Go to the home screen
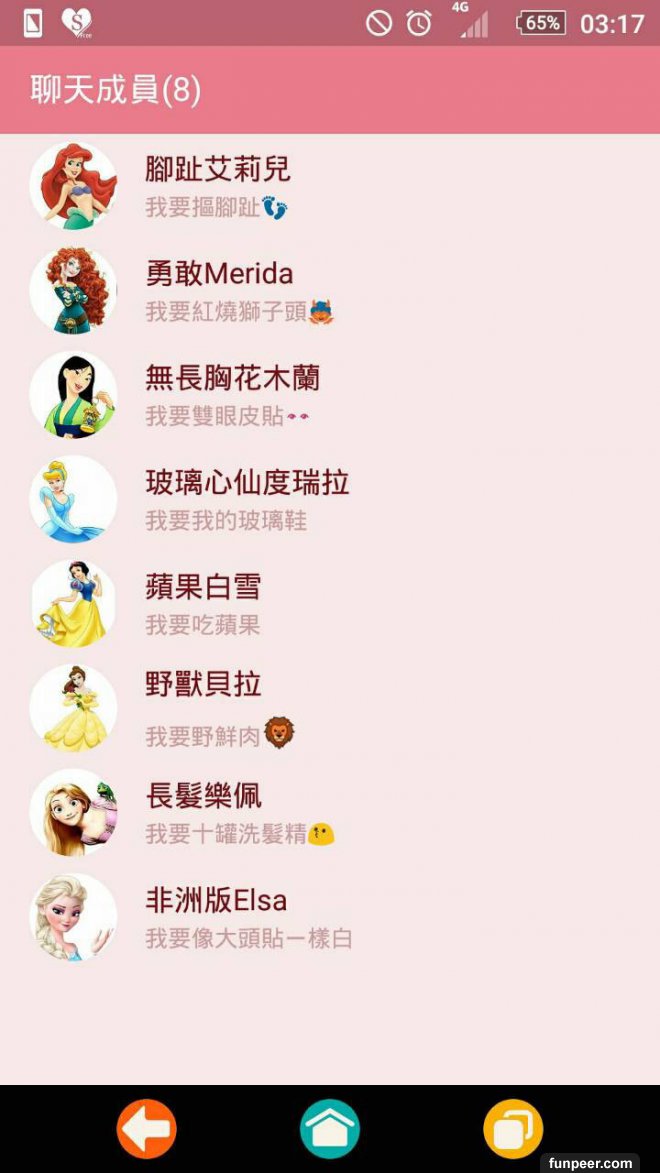 [x=330, y=1129]
